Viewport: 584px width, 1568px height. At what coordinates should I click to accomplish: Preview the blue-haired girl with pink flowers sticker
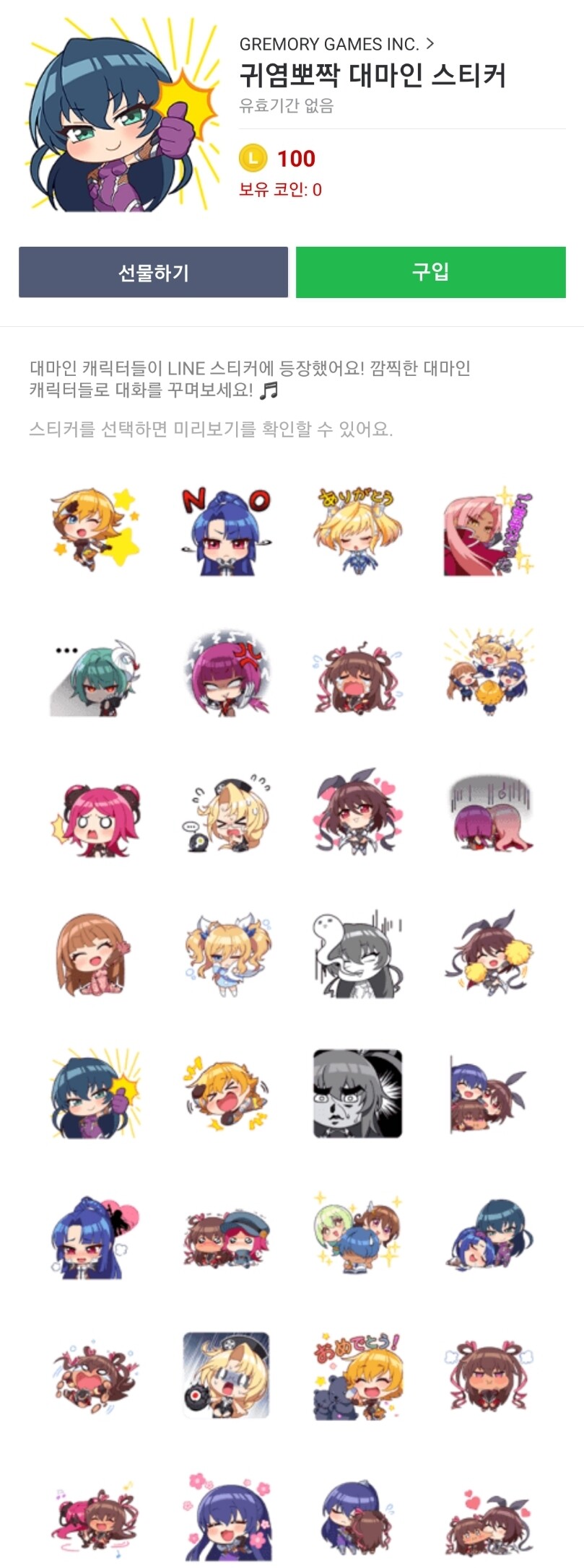[x=226, y=1515]
